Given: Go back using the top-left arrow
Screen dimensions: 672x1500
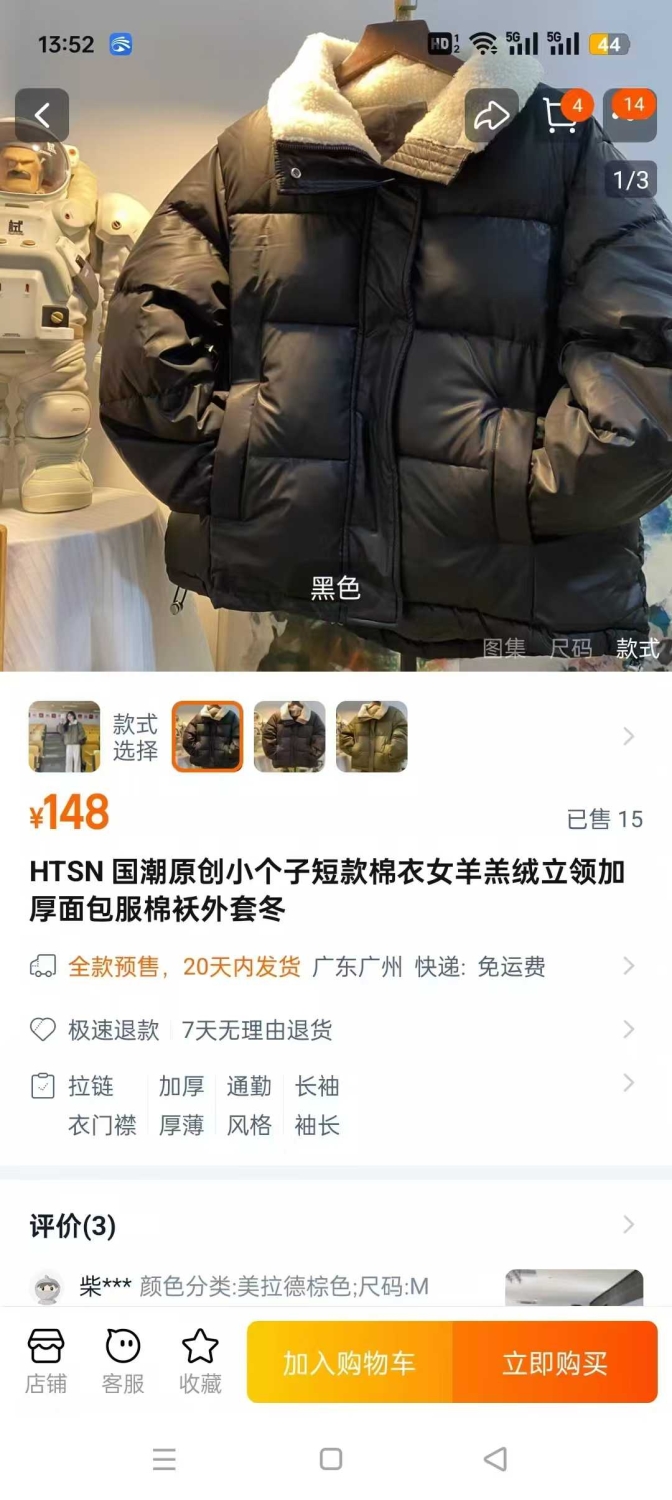Looking at the screenshot, I should click(x=42, y=115).
